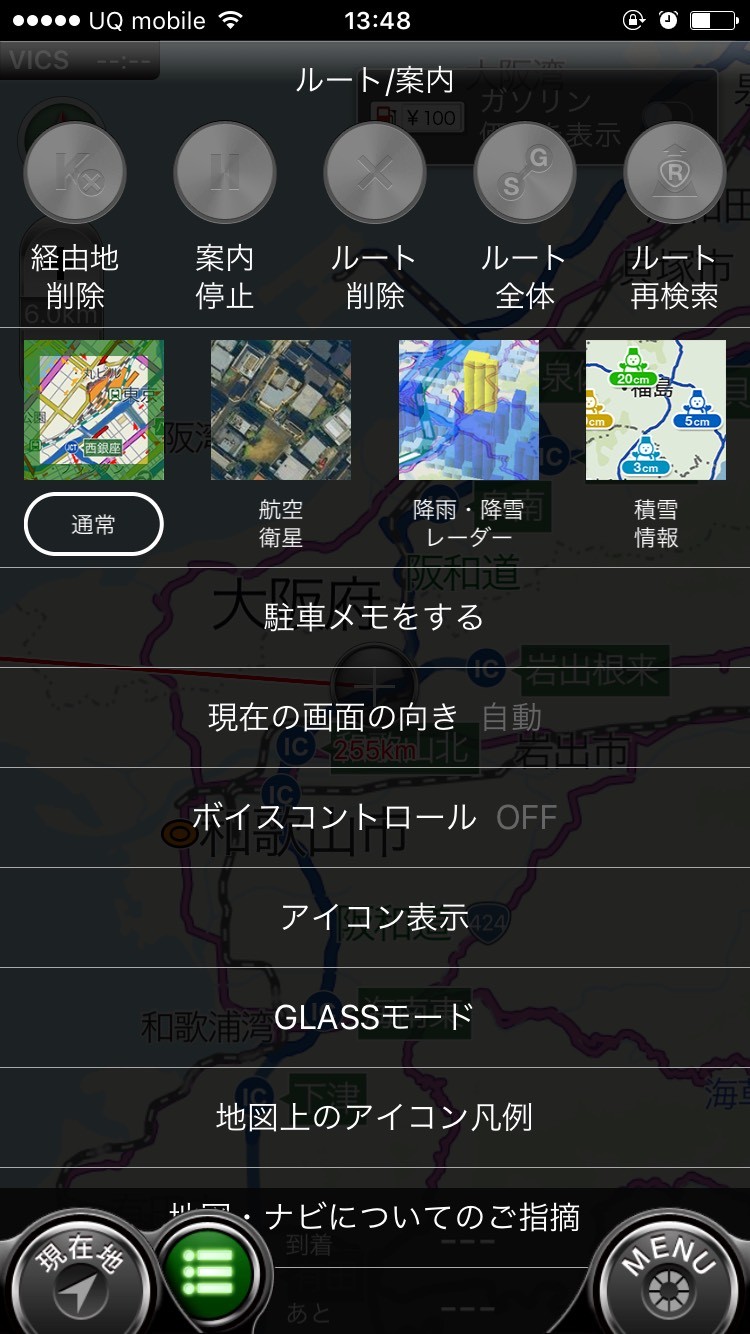Open 地図・ナビについてのご指摘 feedback row
Viewport: 750px width, 1334px height.
pos(375,1217)
